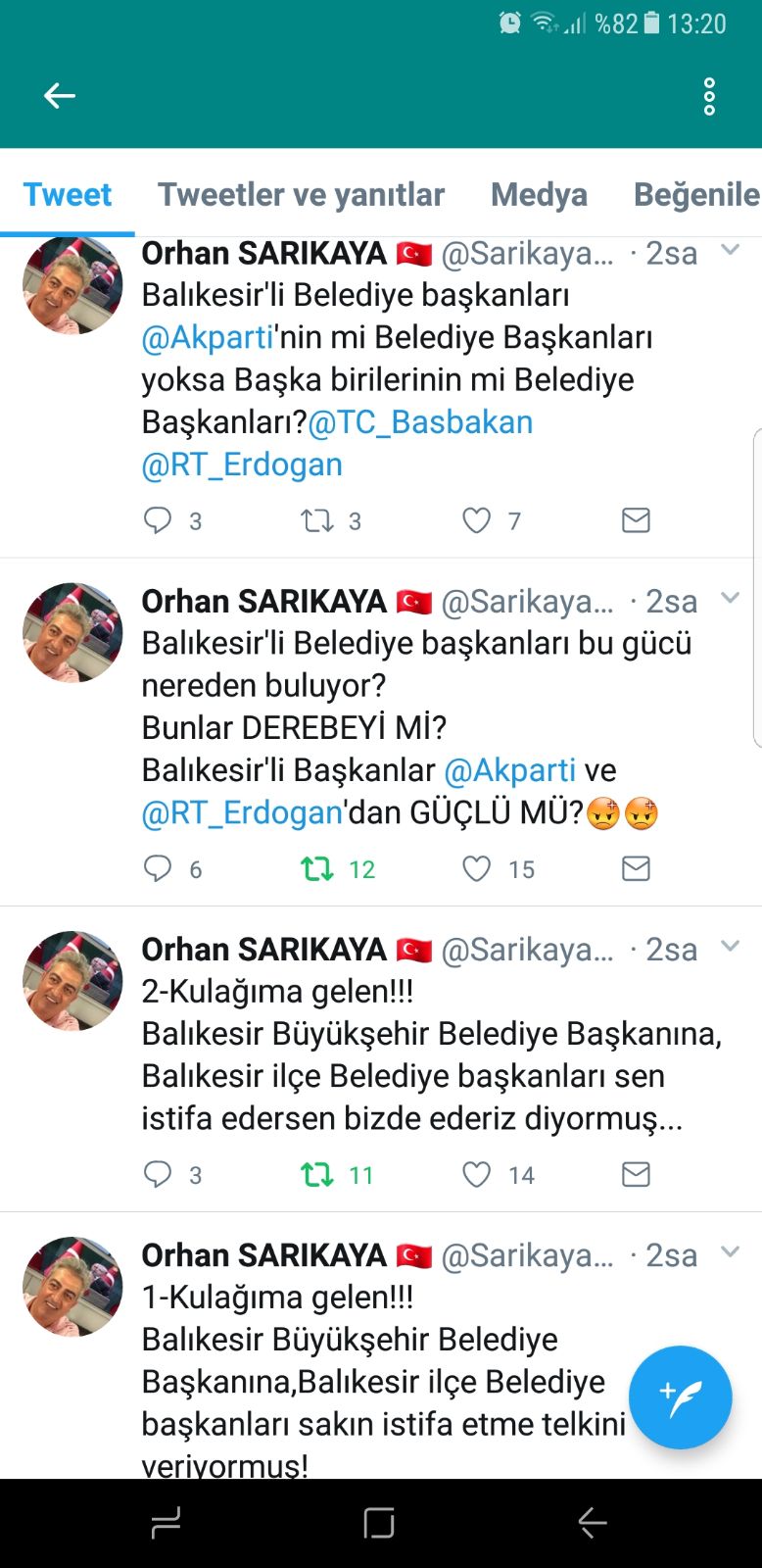Go back using the top arrow
762x1568 pixels.
[60, 96]
